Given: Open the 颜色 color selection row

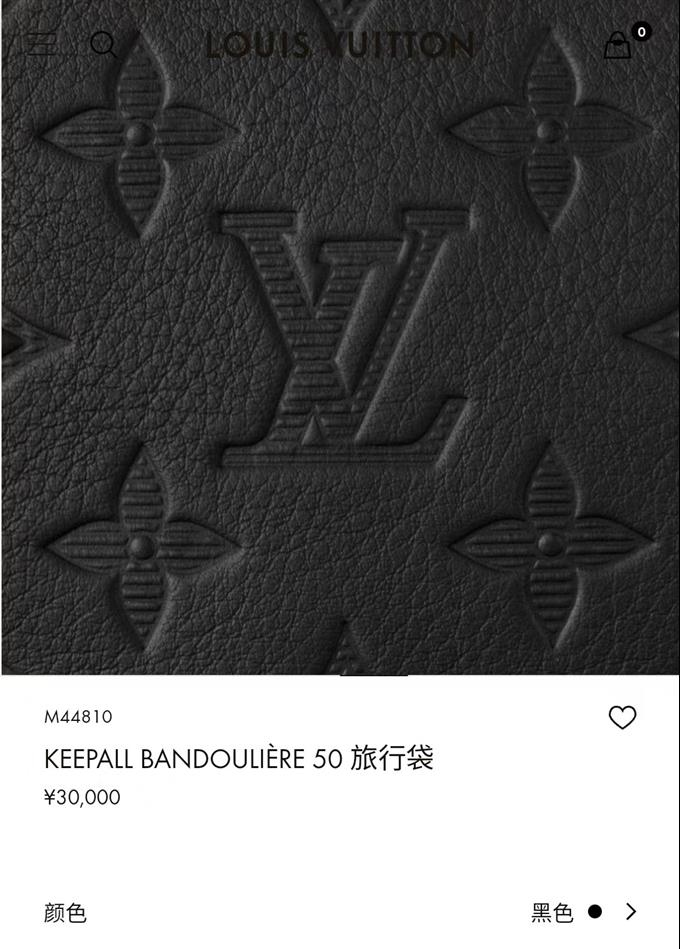Looking at the screenshot, I should [340, 912].
